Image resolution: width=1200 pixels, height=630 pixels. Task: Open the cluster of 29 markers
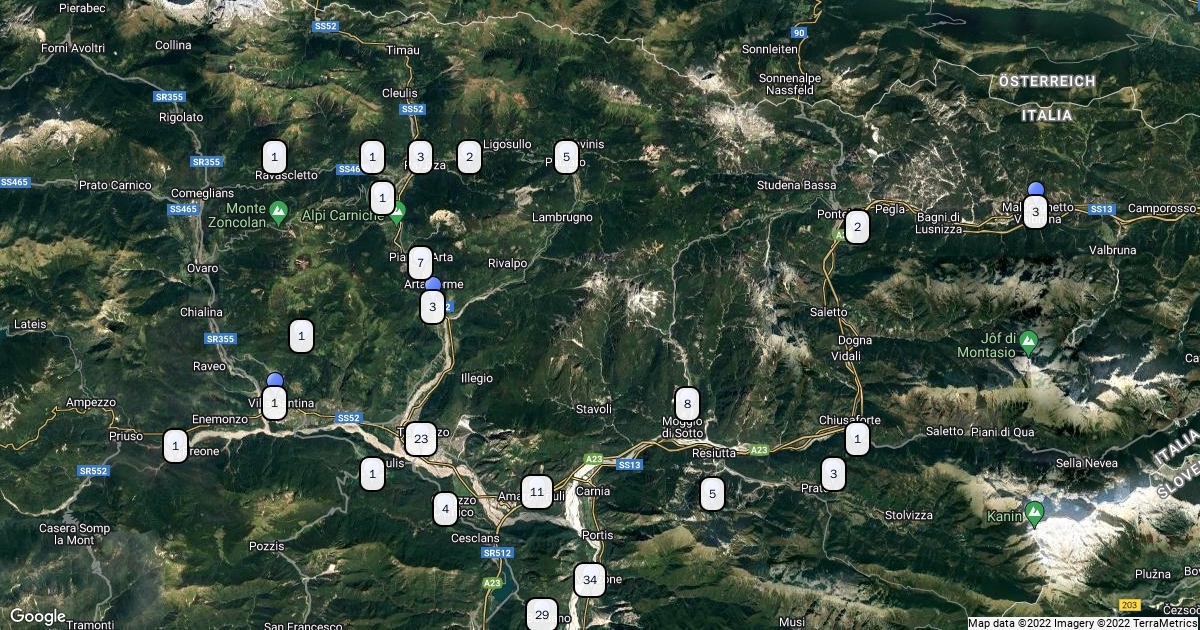tap(542, 614)
